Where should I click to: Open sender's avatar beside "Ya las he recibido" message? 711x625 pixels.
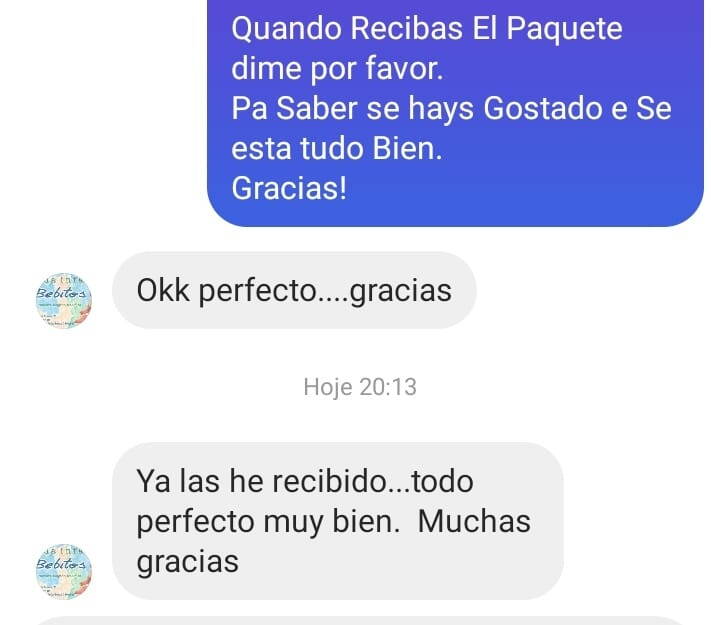(x=63, y=572)
